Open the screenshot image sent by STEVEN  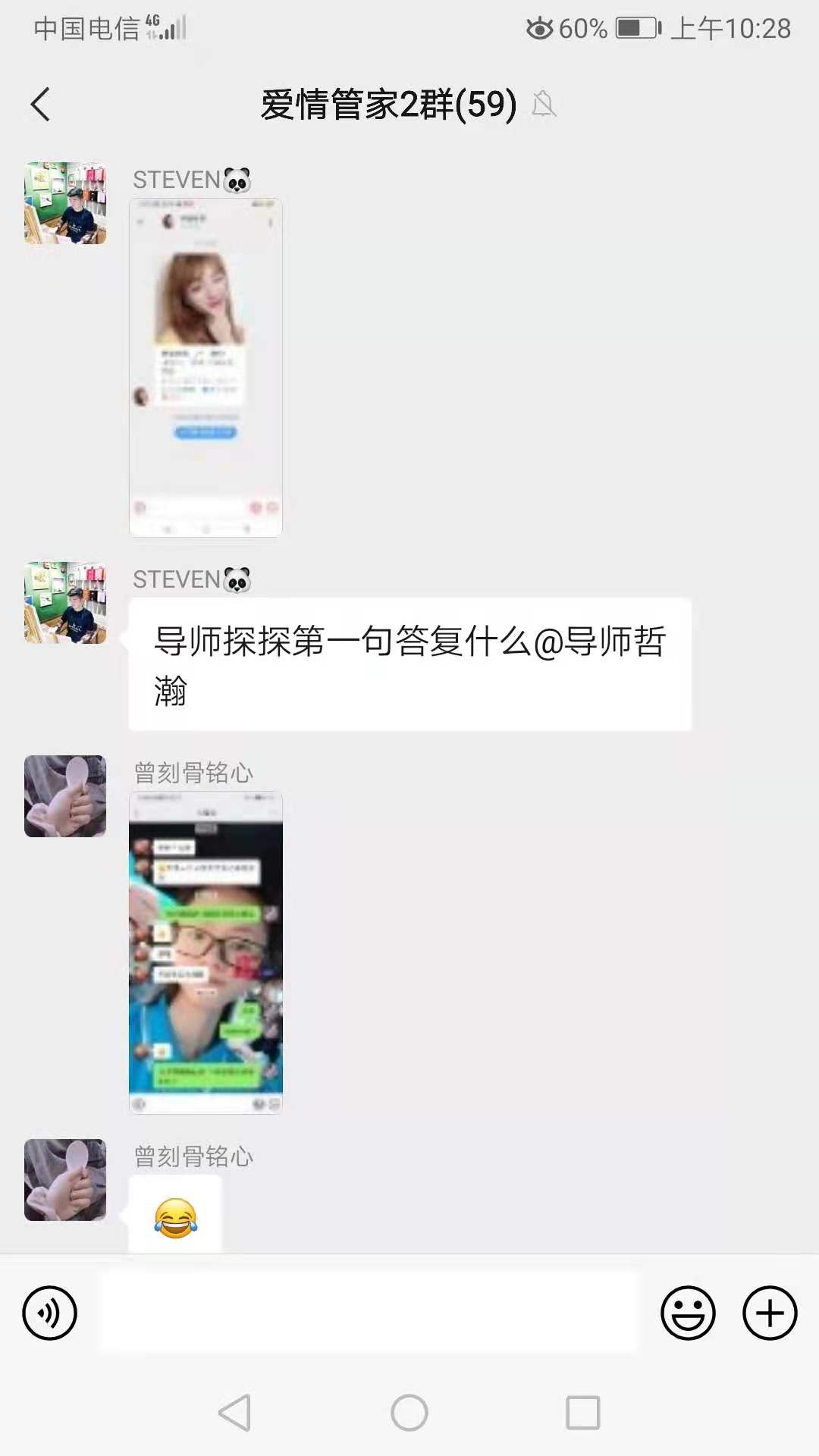(x=206, y=368)
